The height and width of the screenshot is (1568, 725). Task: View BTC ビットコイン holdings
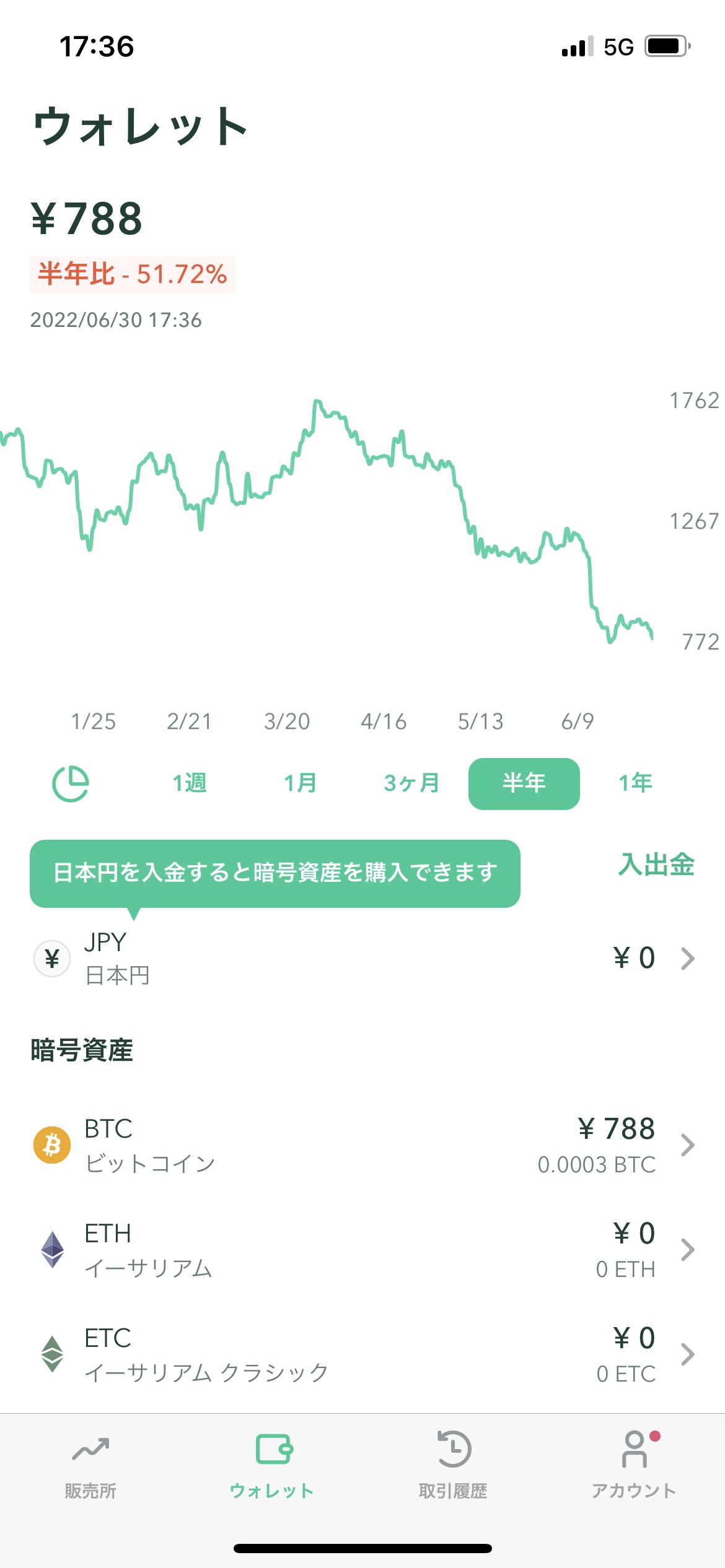[362, 1146]
